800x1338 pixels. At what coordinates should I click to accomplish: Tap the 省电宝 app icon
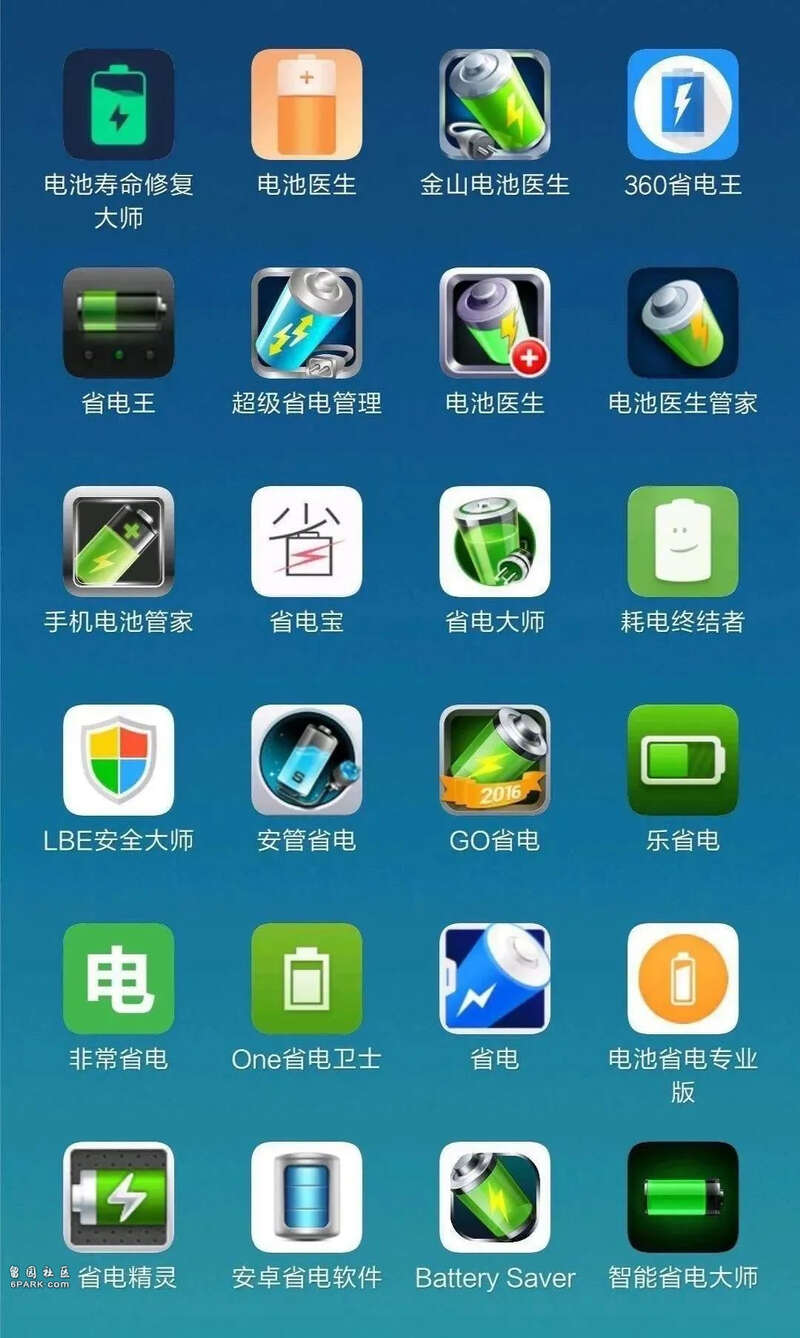point(306,541)
